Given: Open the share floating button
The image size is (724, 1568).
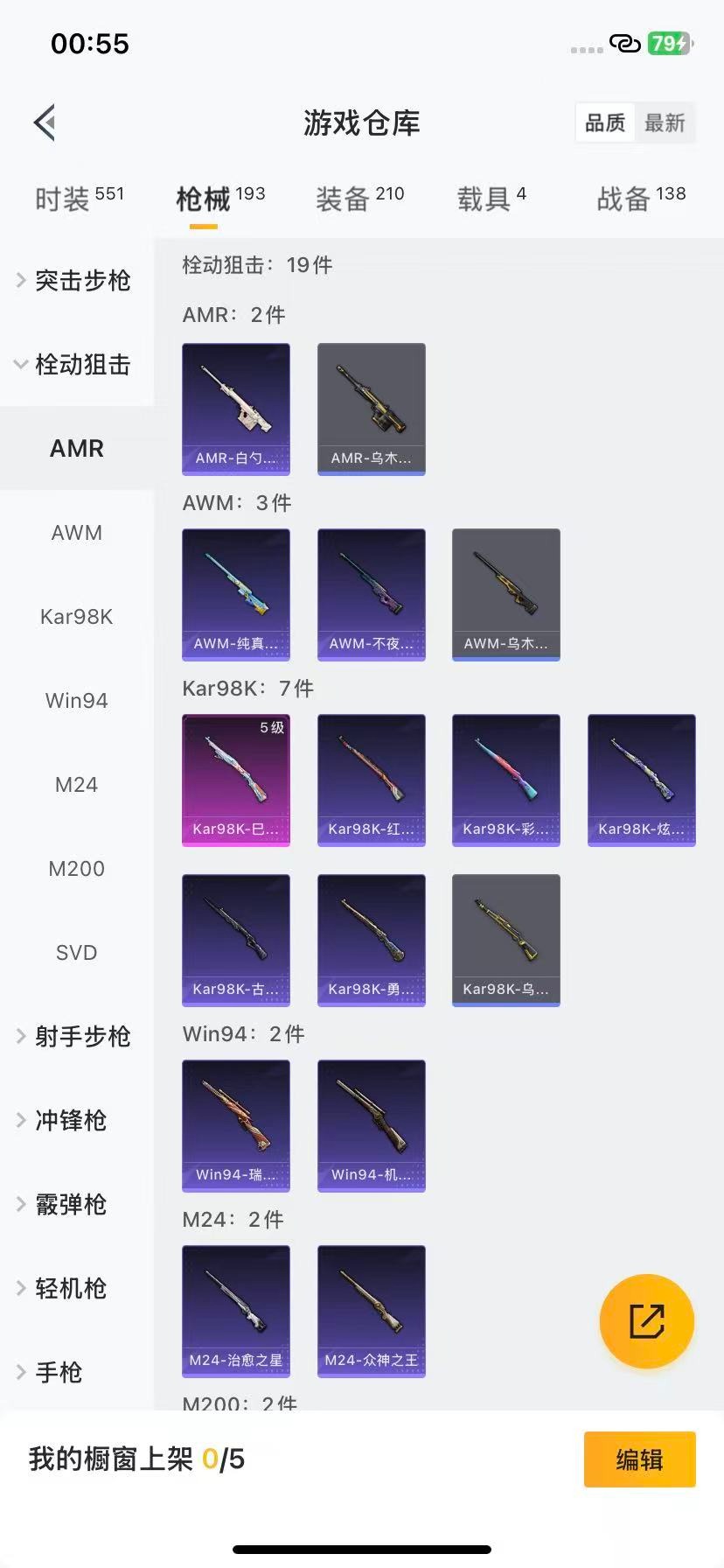Looking at the screenshot, I should [646, 1321].
